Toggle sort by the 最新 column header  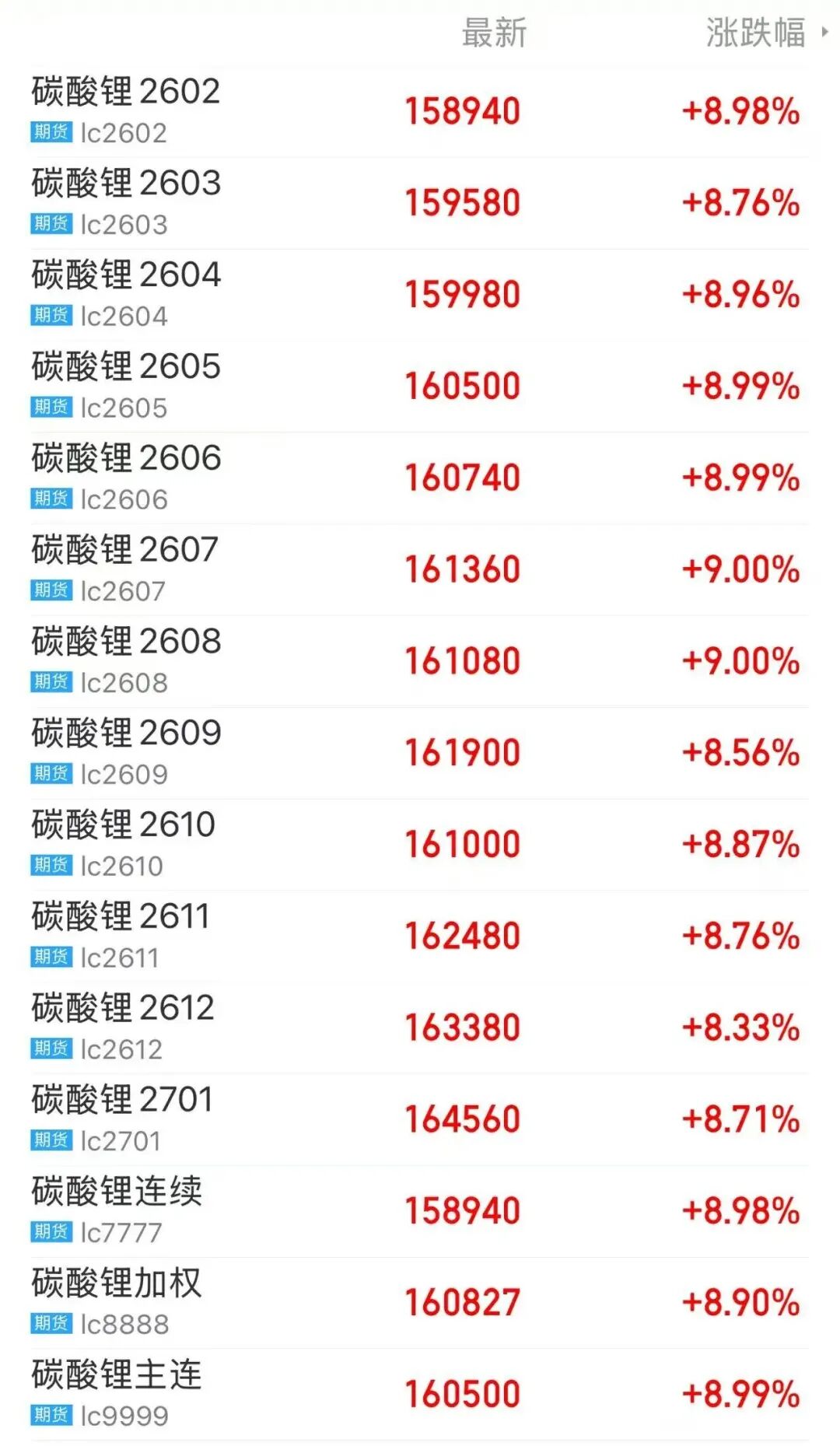493,31
